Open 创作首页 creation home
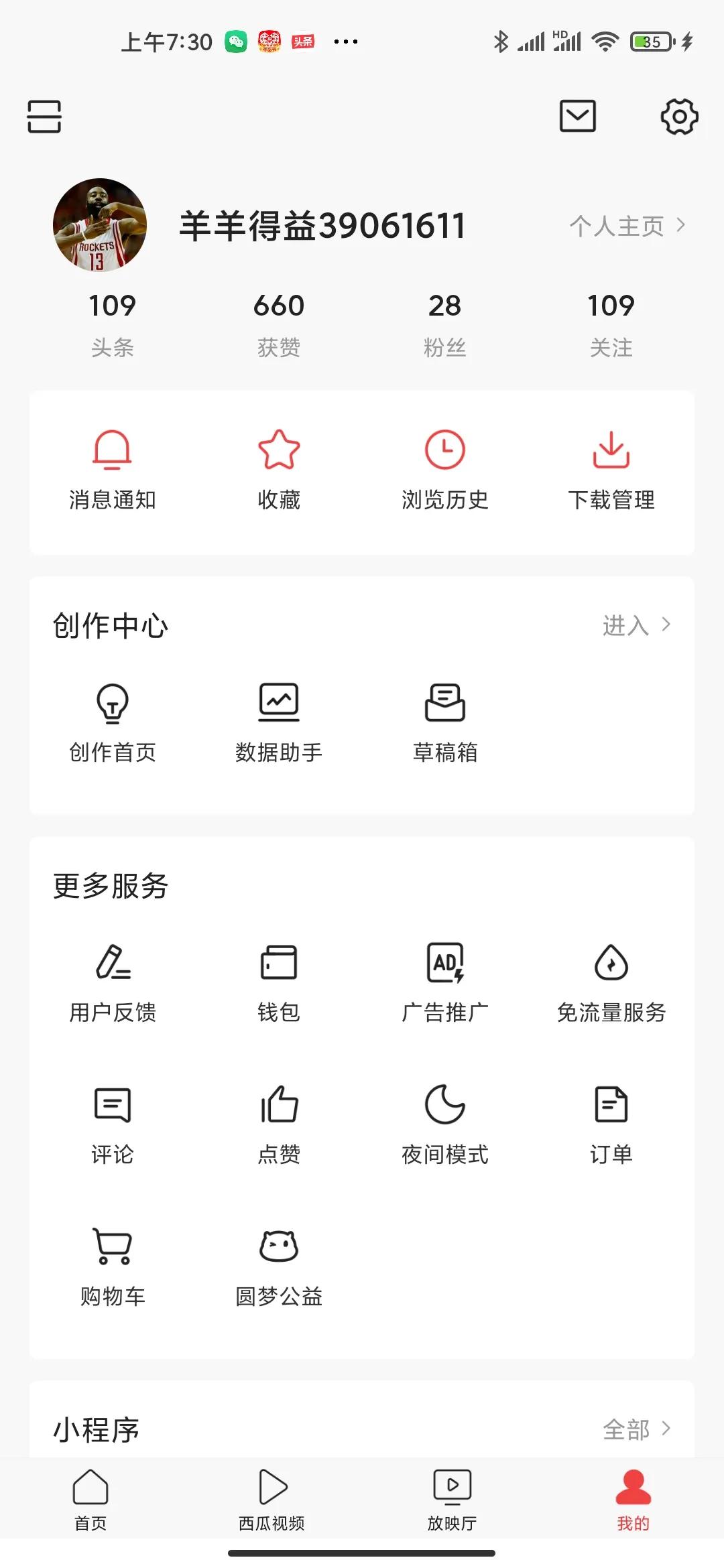The width and height of the screenshot is (724, 1568). coord(112,720)
